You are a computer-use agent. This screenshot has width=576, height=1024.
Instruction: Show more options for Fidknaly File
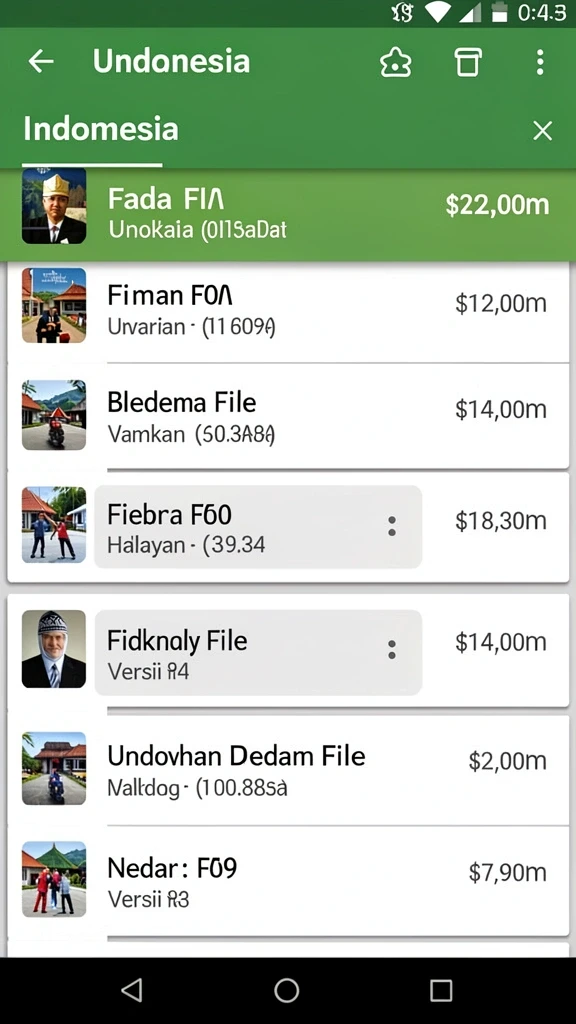(x=392, y=650)
